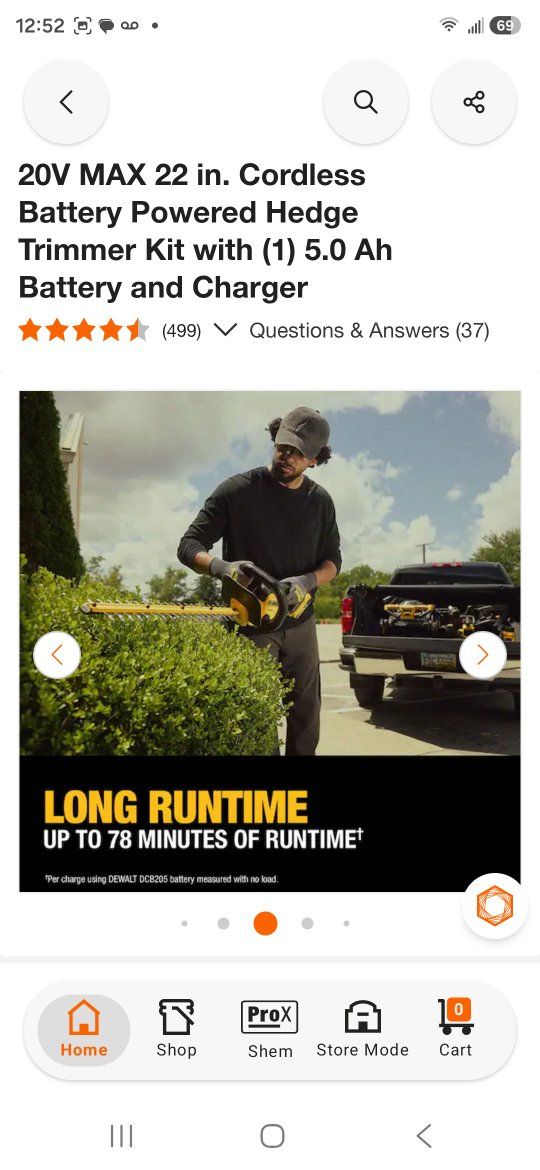This screenshot has width=540, height=1170.
Task: Tap the system home button
Action: 272,1136
